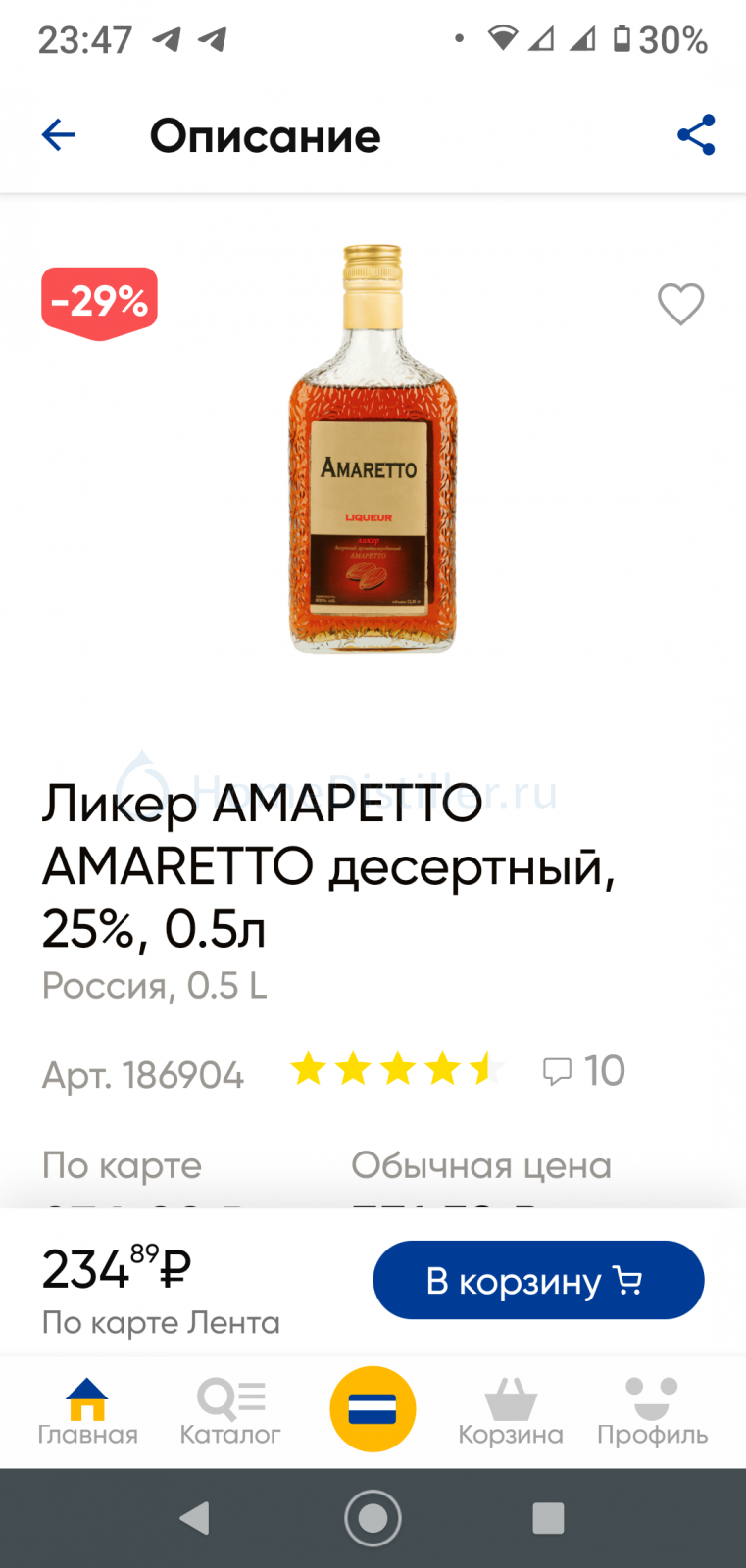Open the Лента card button in the bottom bar
This screenshot has width=746, height=1568.
pyautogui.click(x=373, y=1409)
